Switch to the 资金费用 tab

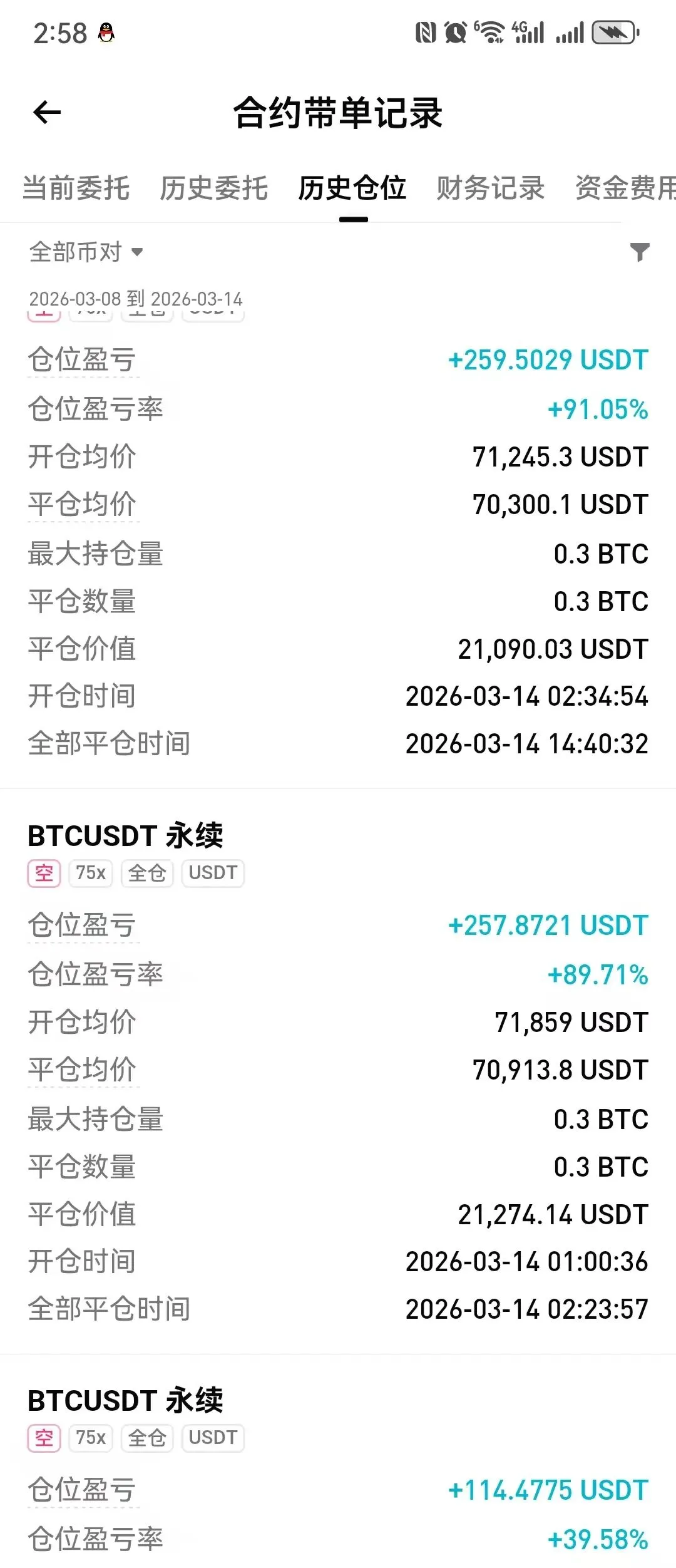(625, 188)
